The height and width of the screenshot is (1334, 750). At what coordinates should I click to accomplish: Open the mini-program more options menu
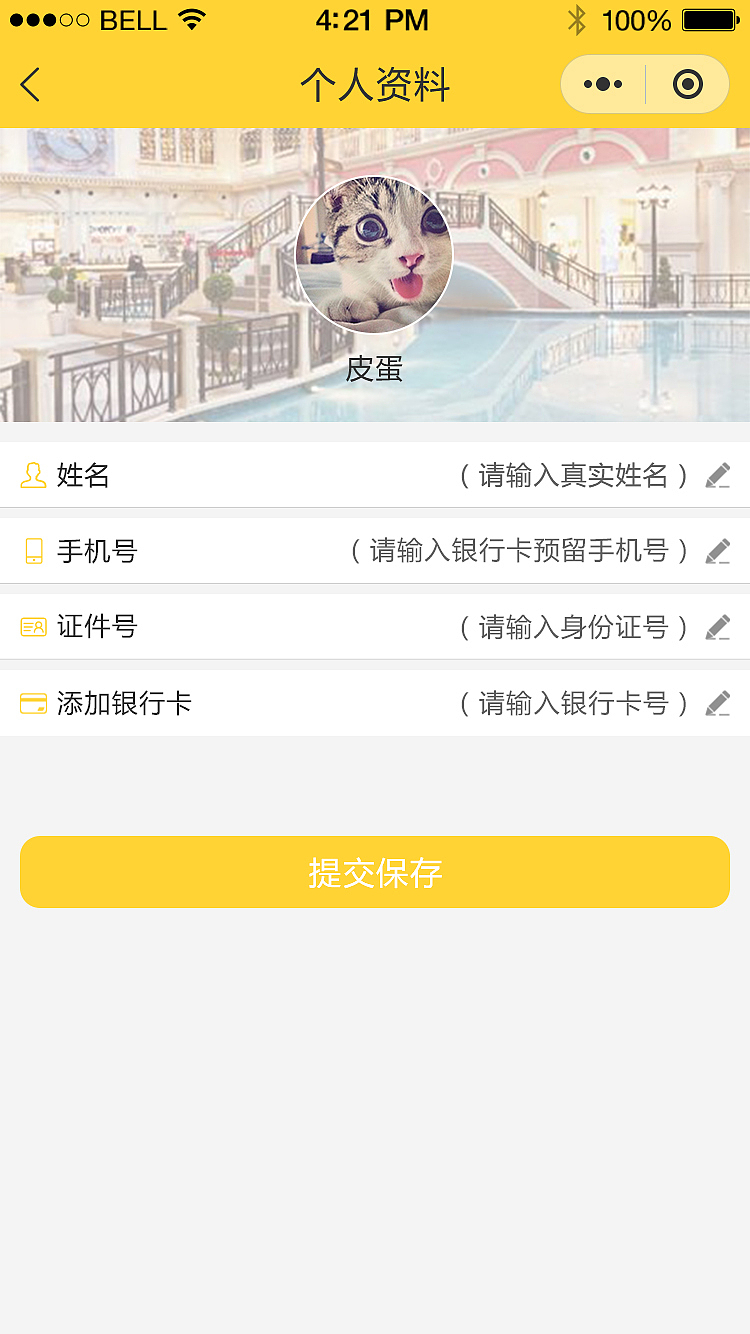(602, 84)
